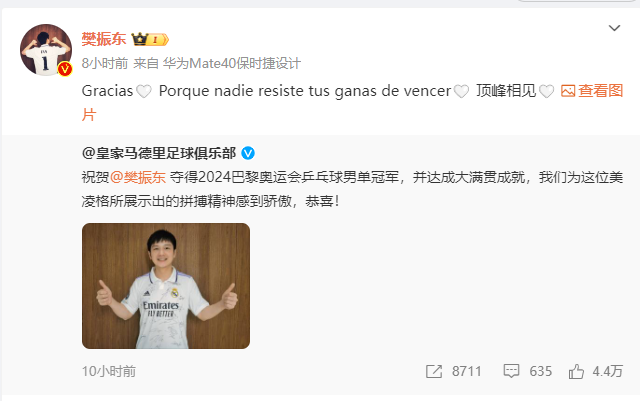Open the 樊振东 username link
This screenshot has height=401, width=640.
[103, 39]
